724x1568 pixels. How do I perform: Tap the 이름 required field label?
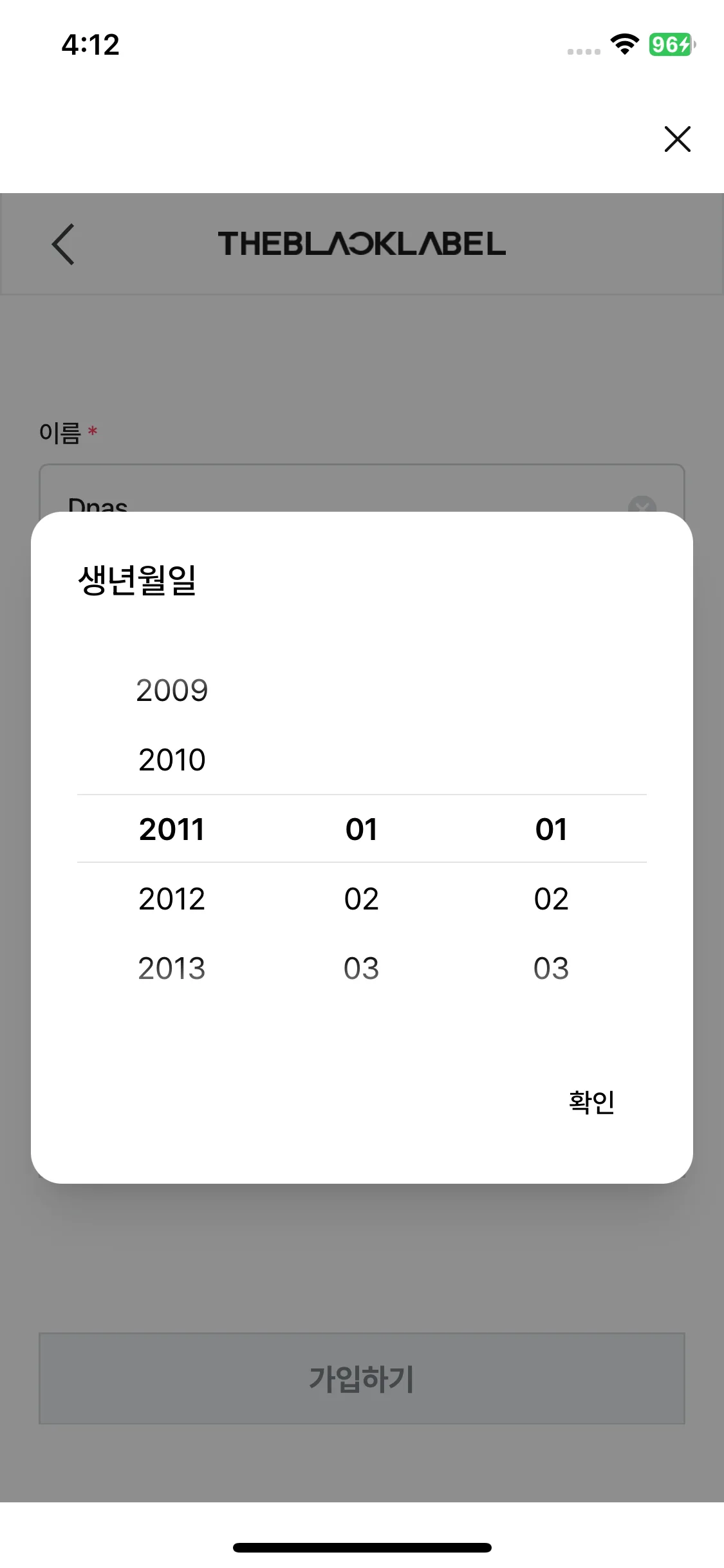(x=62, y=432)
